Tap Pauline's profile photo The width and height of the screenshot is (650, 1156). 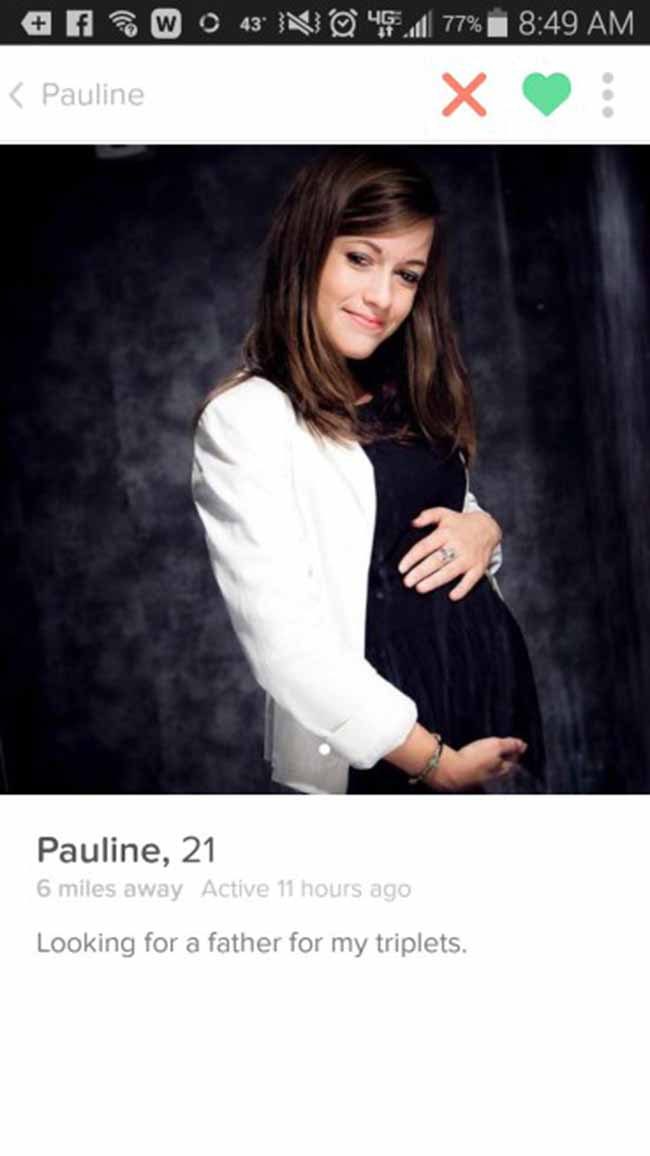pos(325,469)
